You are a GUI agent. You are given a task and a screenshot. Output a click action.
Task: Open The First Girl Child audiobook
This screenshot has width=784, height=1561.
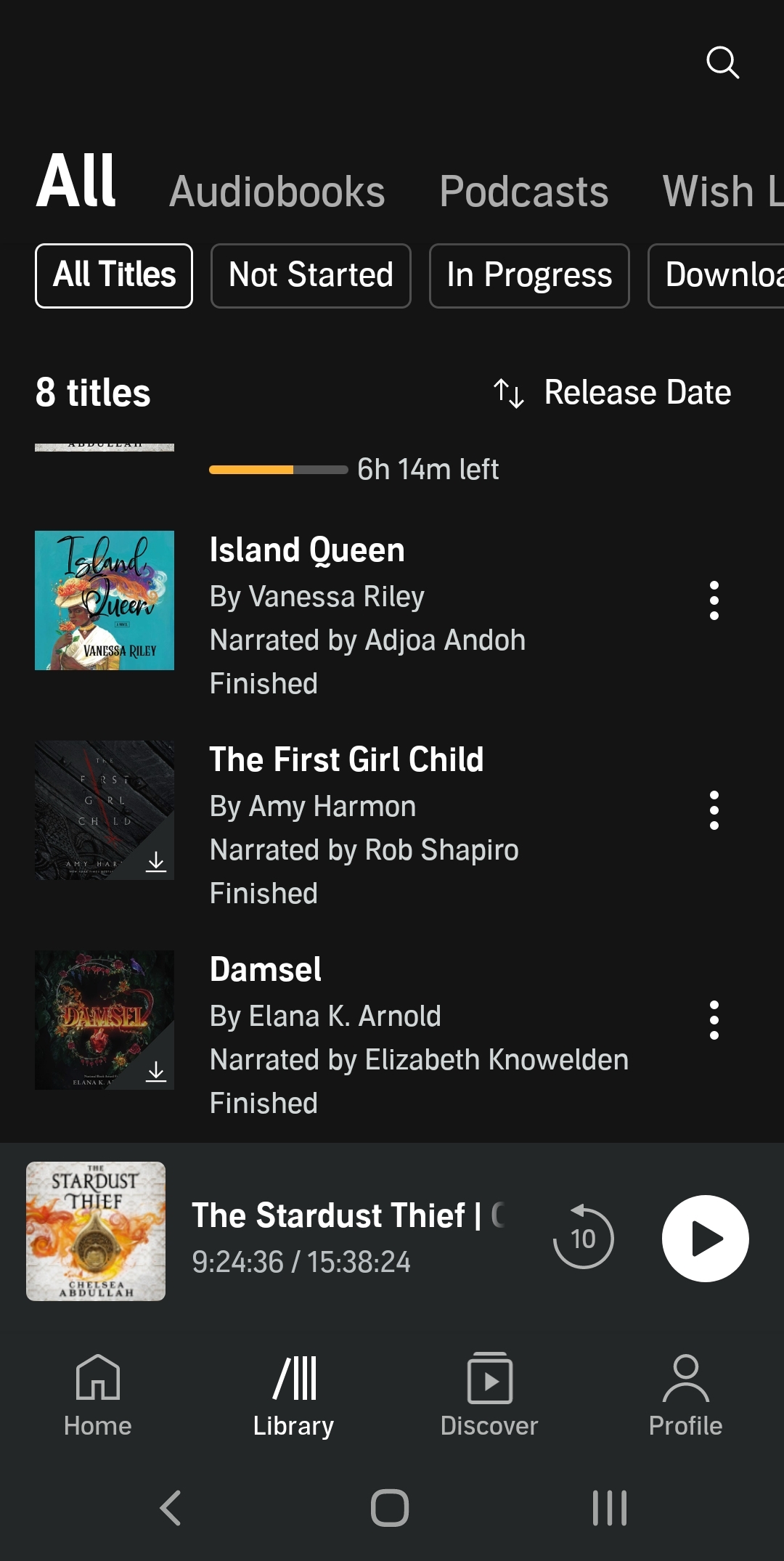point(346,760)
